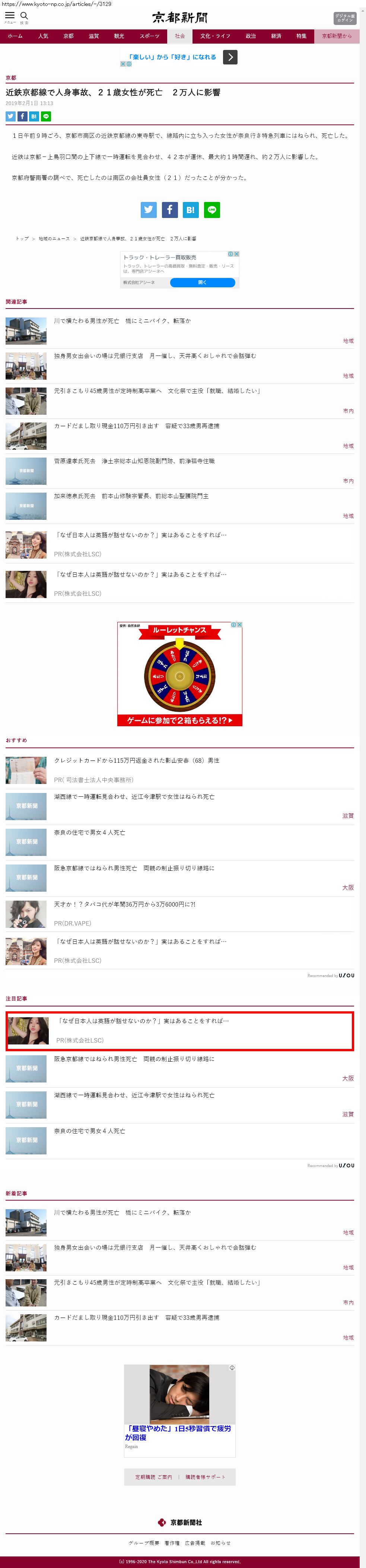Share the article on large Twitter button

[x=148, y=210]
